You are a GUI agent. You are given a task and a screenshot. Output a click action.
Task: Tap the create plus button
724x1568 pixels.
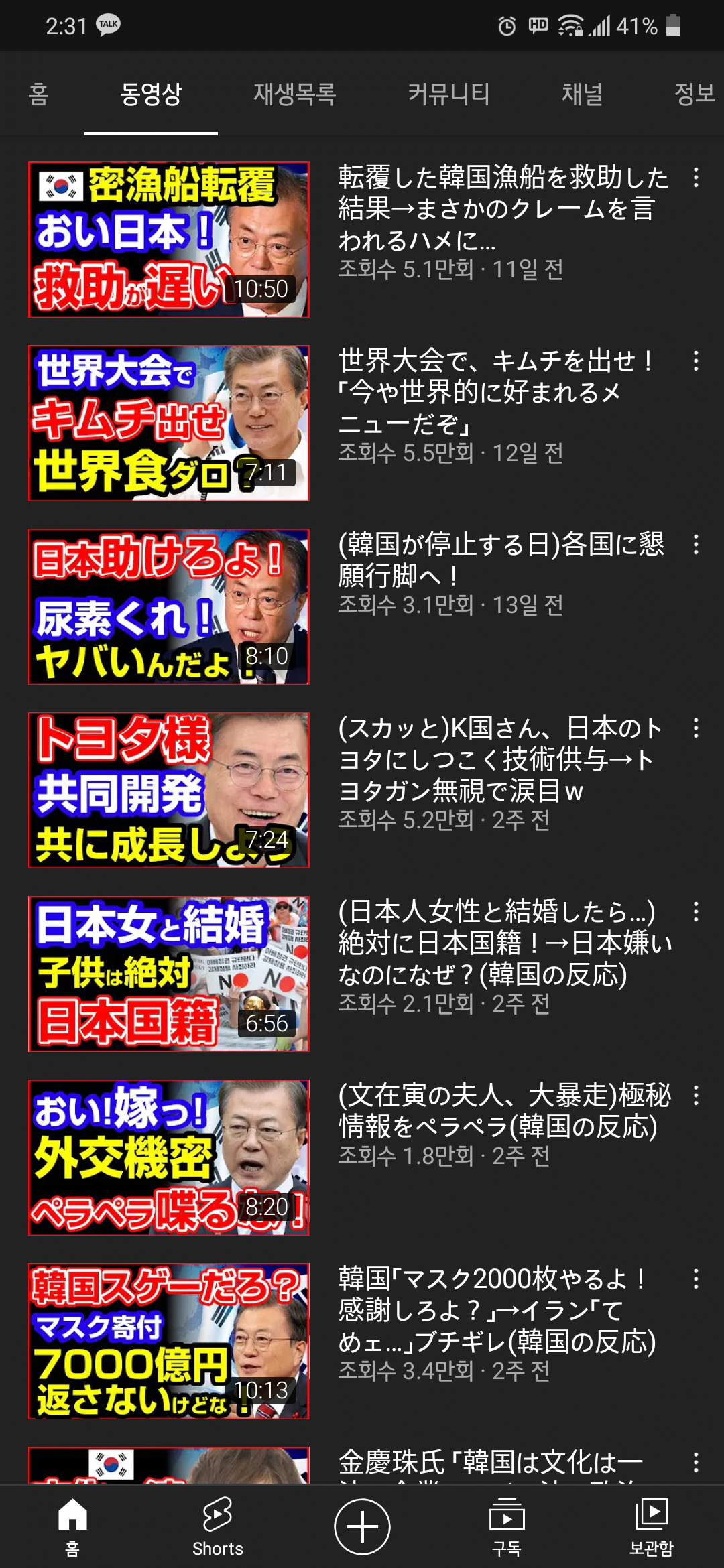[362, 1527]
